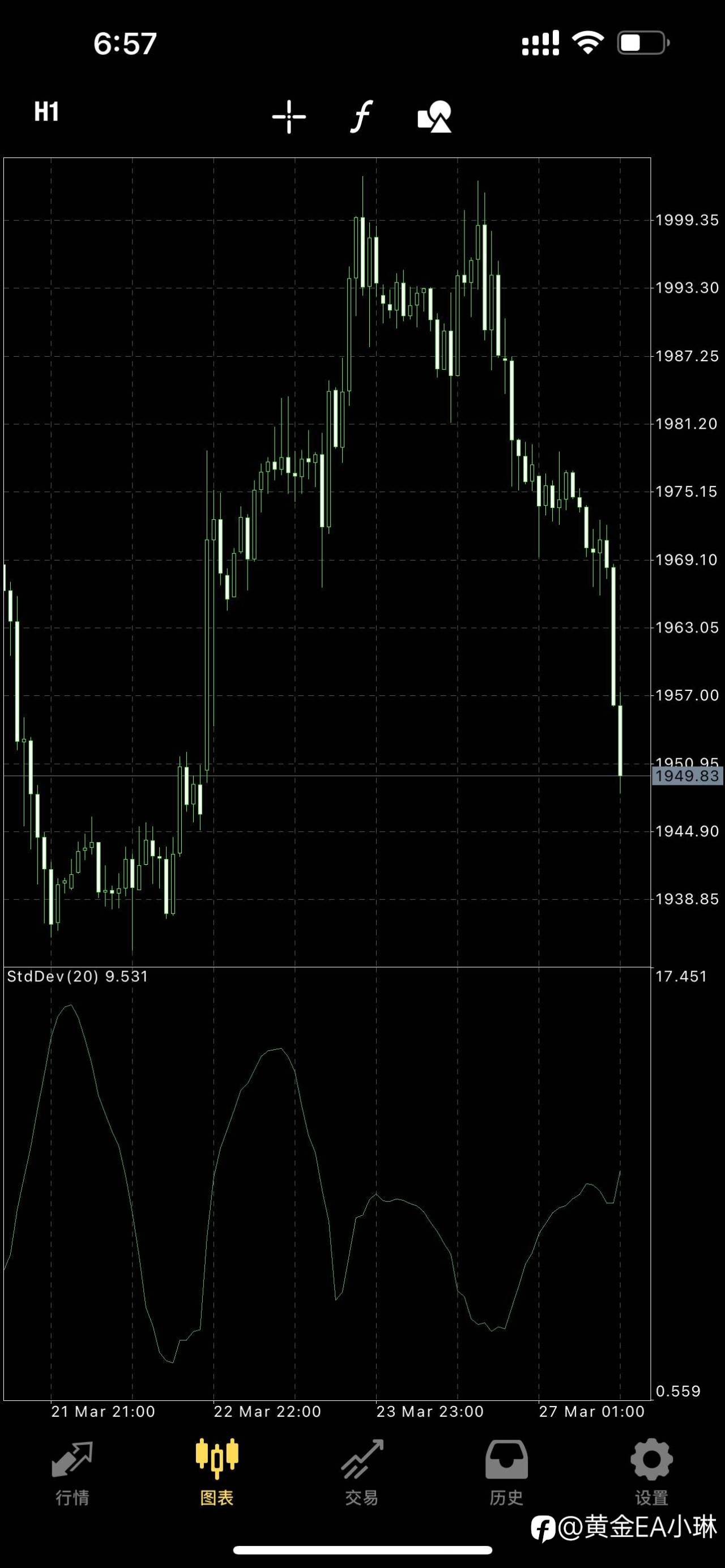Activate the crosshair tool
Viewport: 725px width, 1568px height.
[289, 116]
